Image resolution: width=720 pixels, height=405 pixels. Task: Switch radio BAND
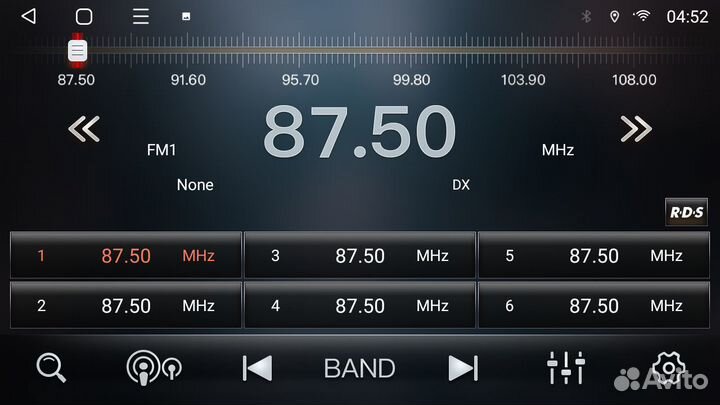pyautogui.click(x=359, y=368)
